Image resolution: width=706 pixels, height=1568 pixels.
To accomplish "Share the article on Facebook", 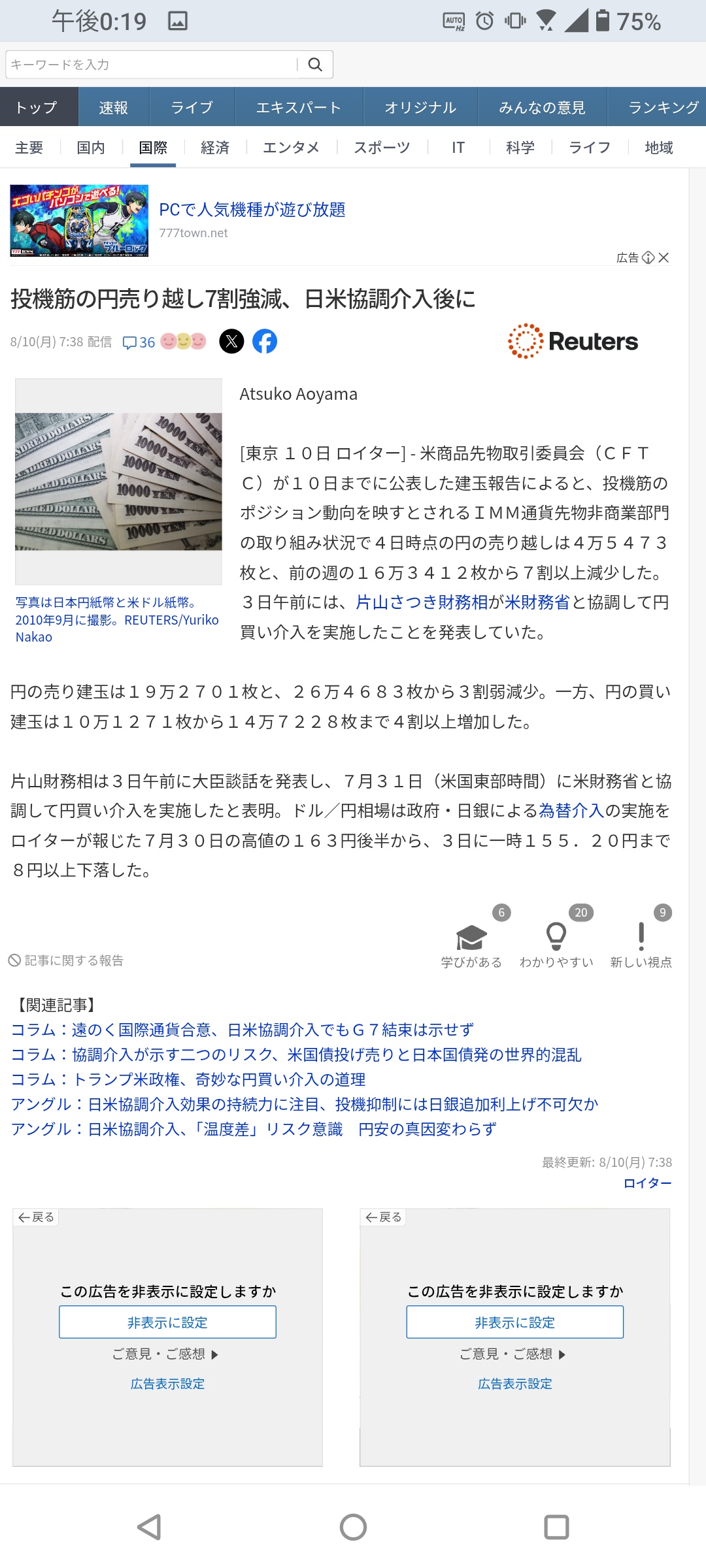I will pyautogui.click(x=265, y=341).
